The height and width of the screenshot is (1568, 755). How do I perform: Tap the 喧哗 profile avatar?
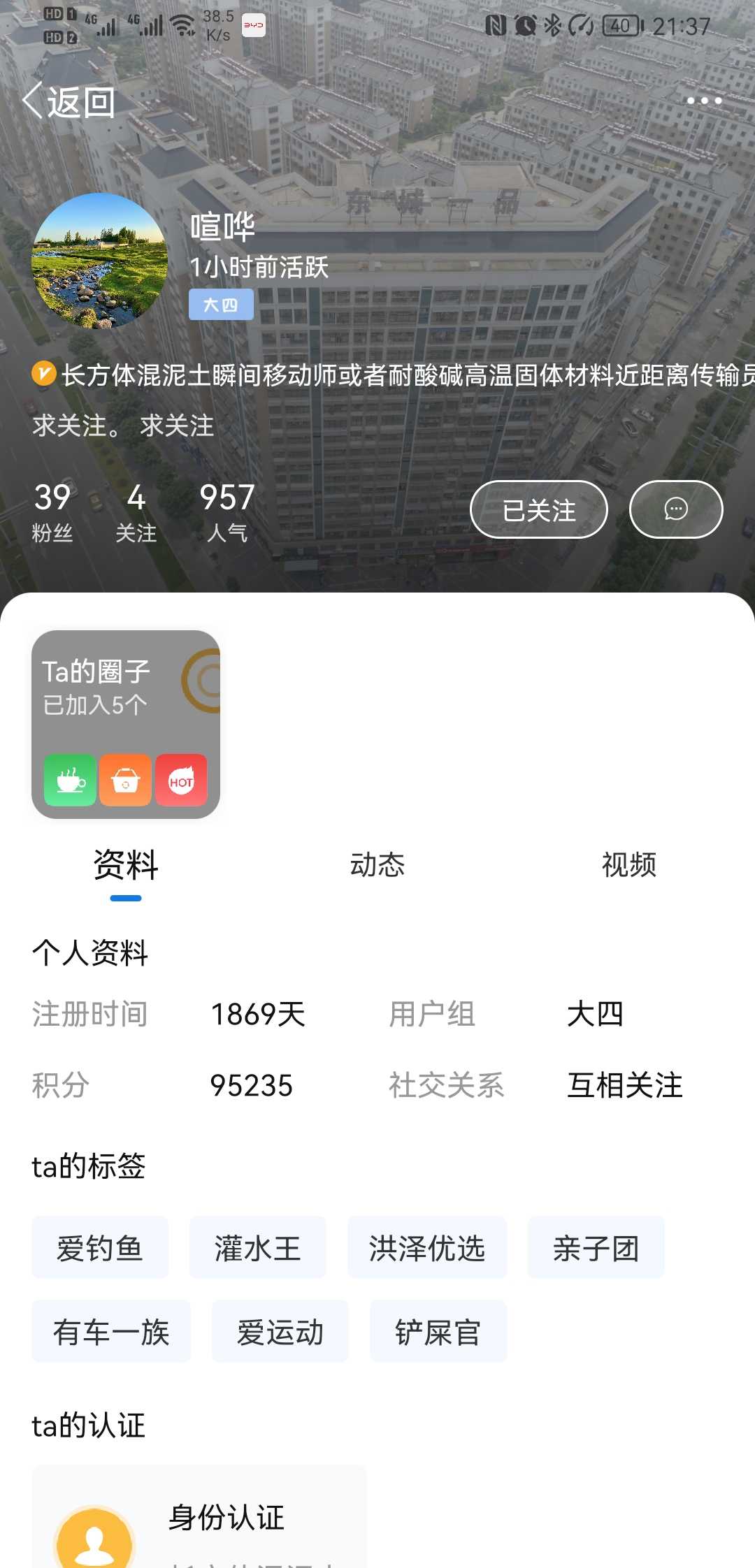pos(100,261)
